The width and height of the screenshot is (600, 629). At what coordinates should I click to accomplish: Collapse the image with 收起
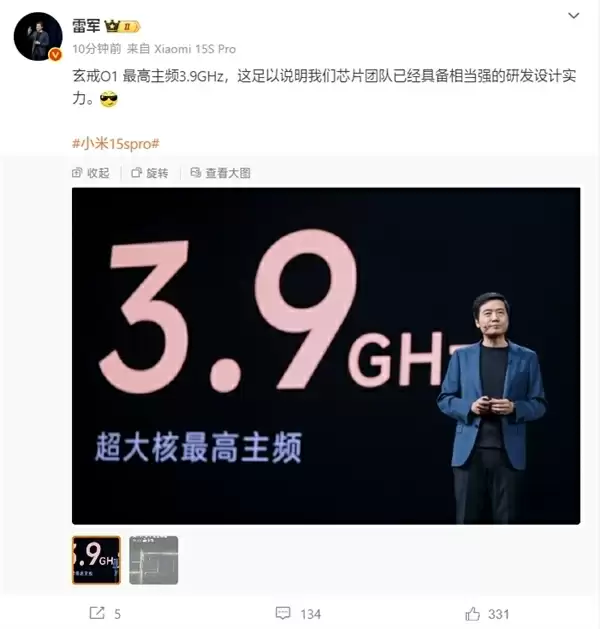(91, 173)
